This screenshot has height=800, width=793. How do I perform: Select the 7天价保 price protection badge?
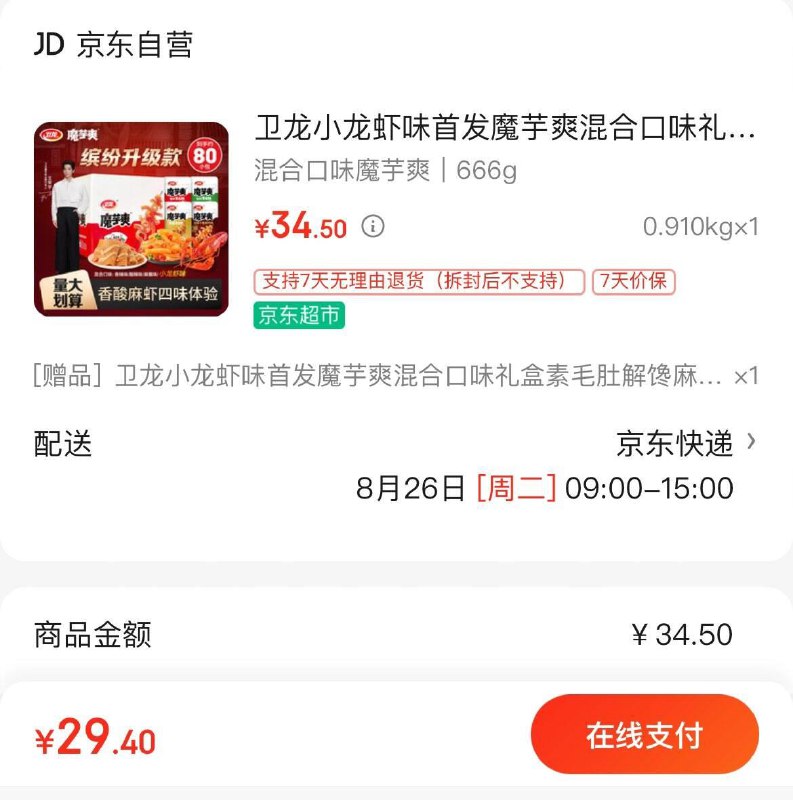(x=637, y=282)
